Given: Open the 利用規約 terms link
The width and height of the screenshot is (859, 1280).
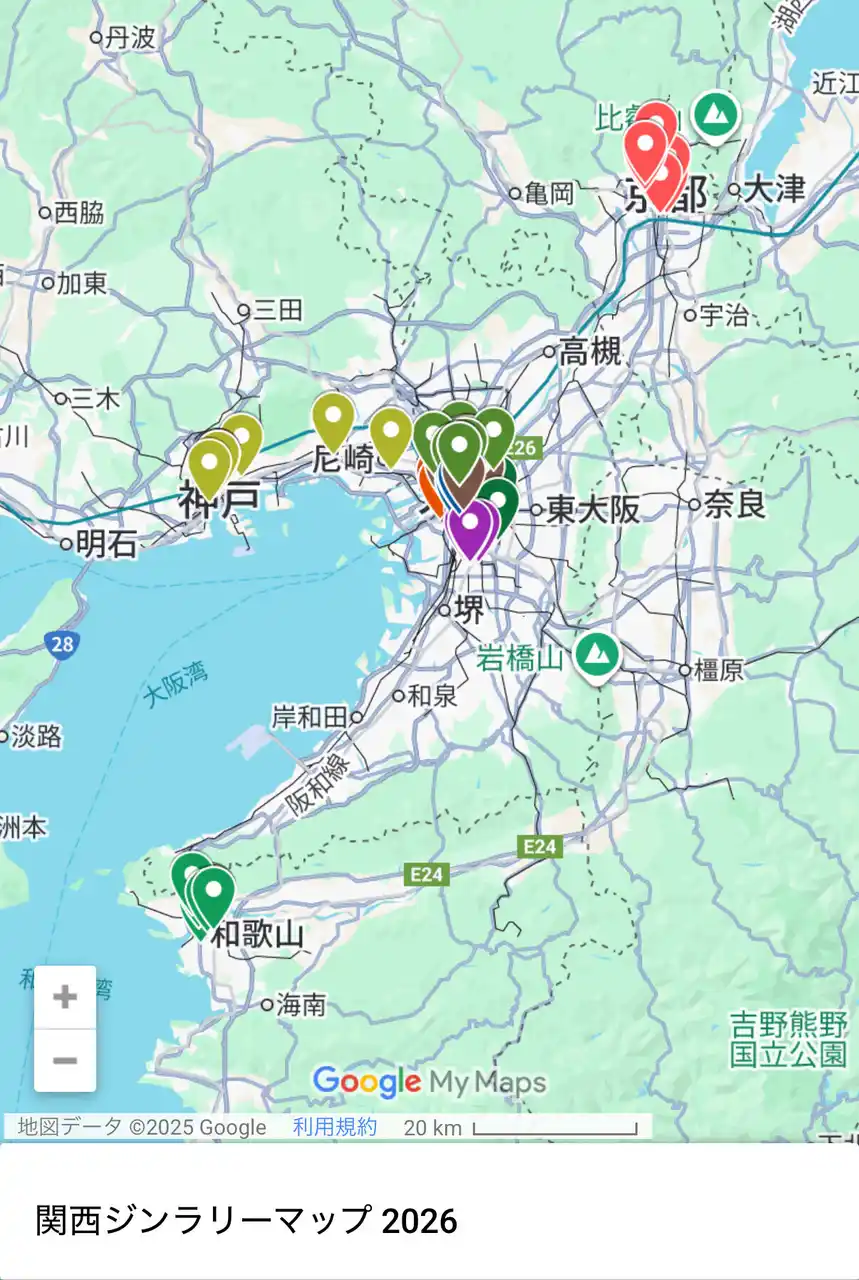Looking at the screenshot, I should click(335, 1127).
